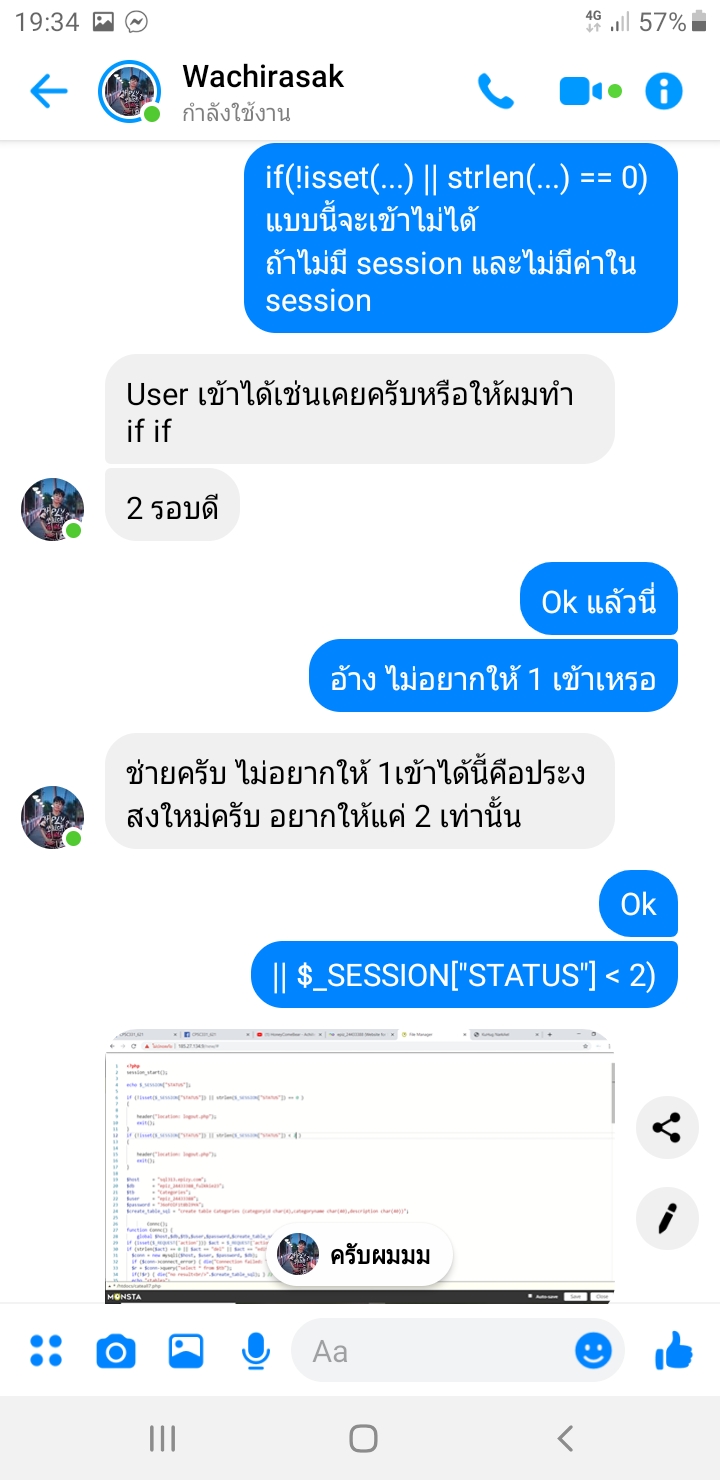
Task: Open Wachirasak's profile details
Action: pos(263,90)
